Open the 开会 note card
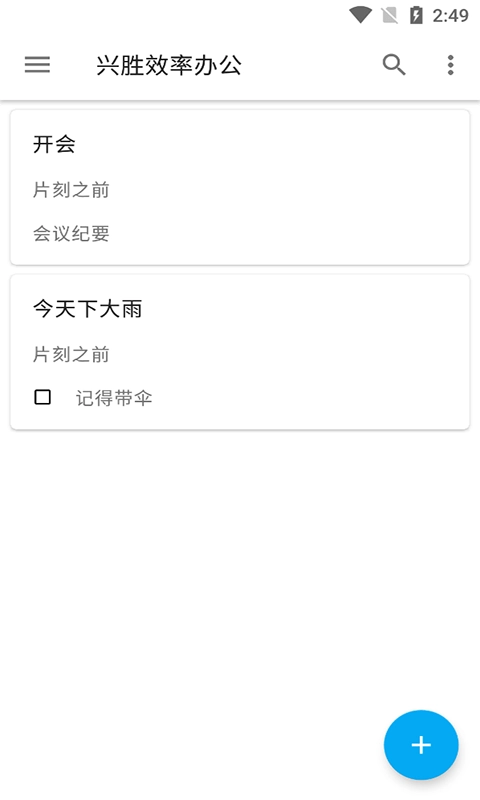The height and width of the screenshot is (800, 480). pos(240,187)
